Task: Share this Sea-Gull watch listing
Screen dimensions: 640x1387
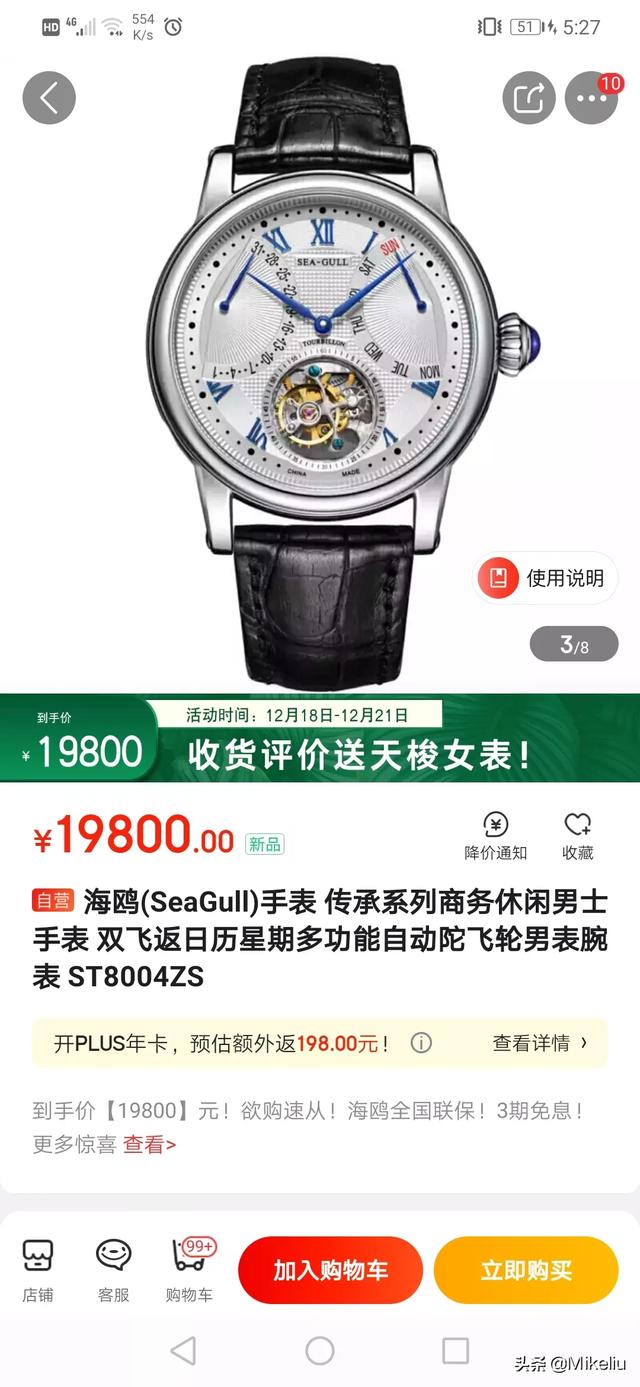Action: [x=528, y=98]
